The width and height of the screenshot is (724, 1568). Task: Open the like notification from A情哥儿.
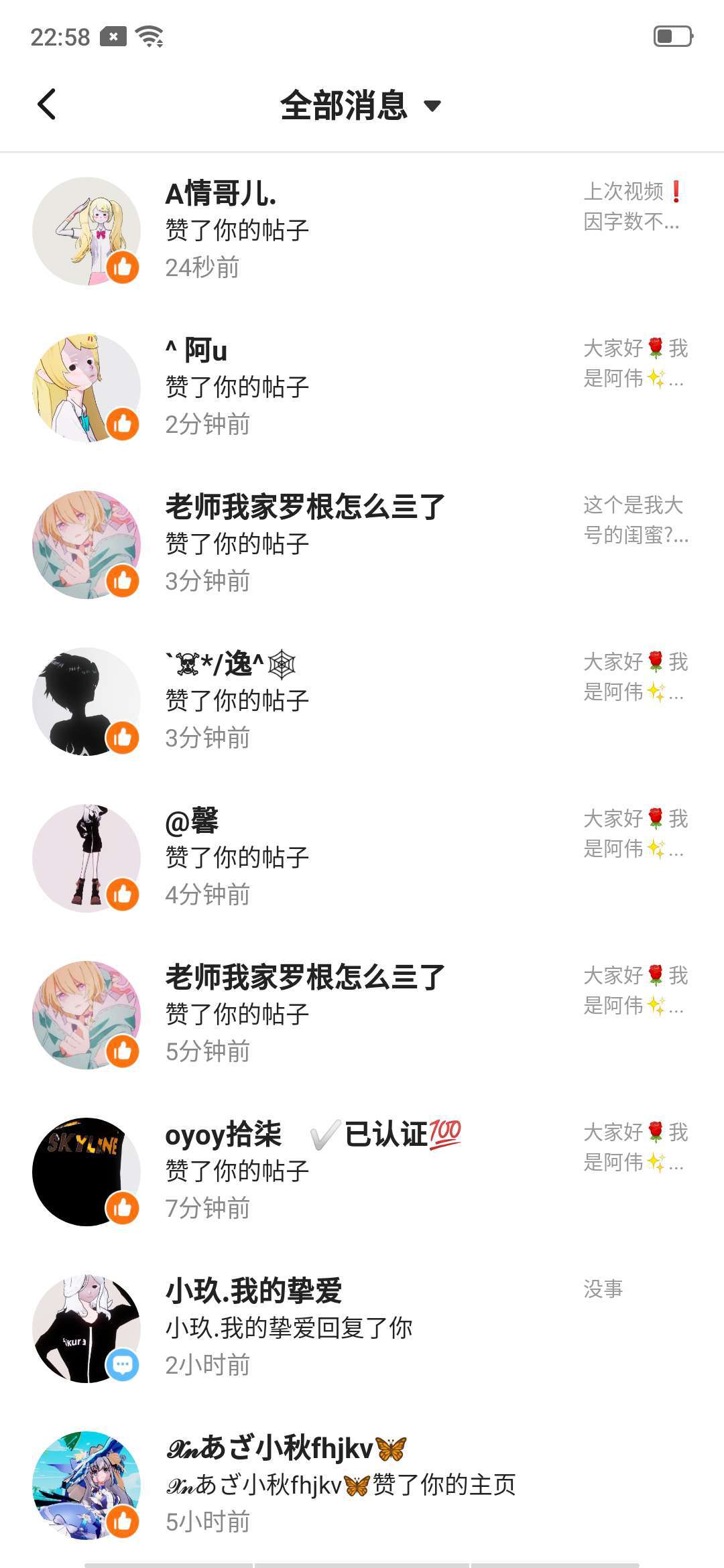click(362, 231)
